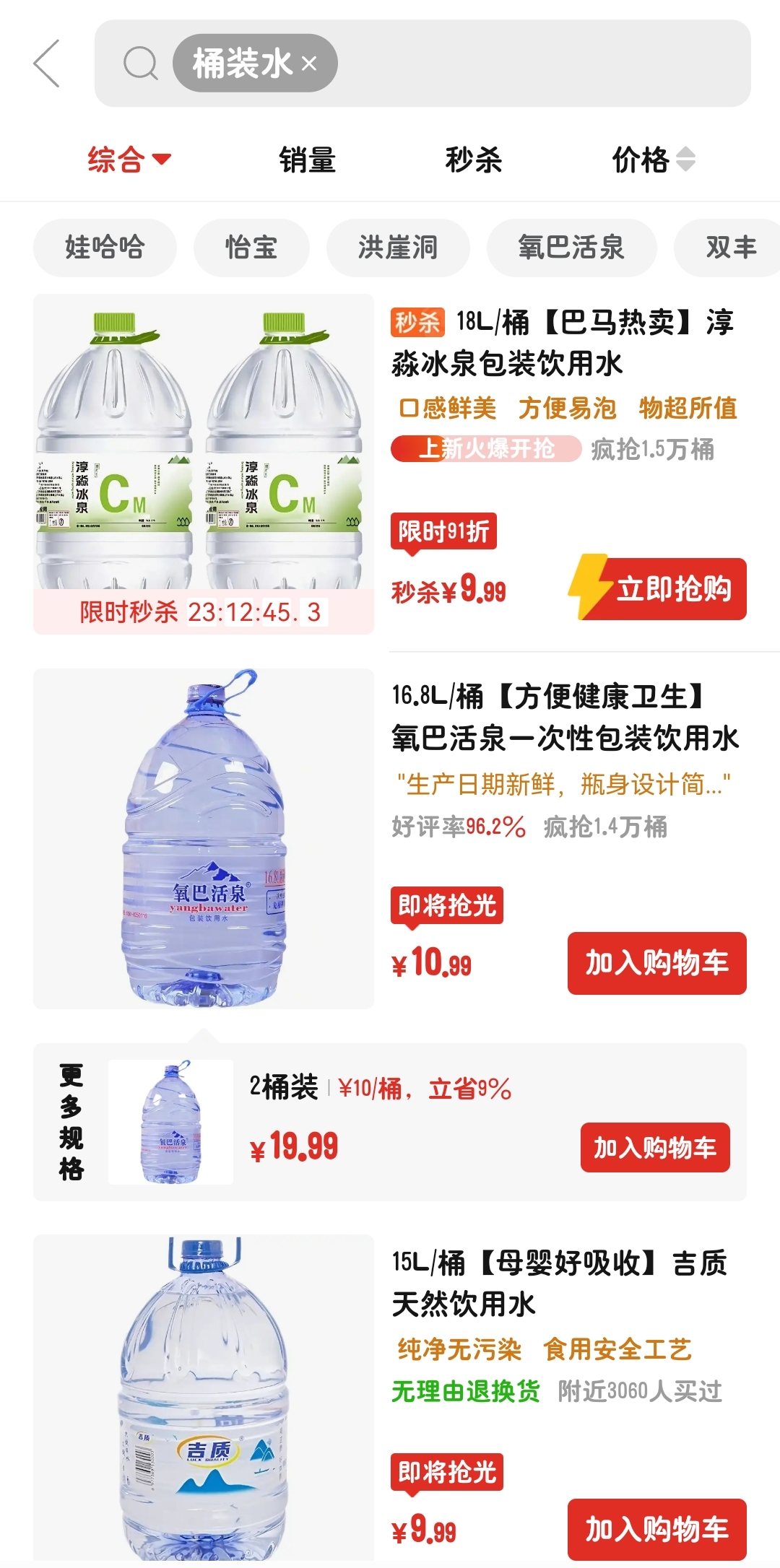Switch to the 秒杀 tab

pos(473,160)
